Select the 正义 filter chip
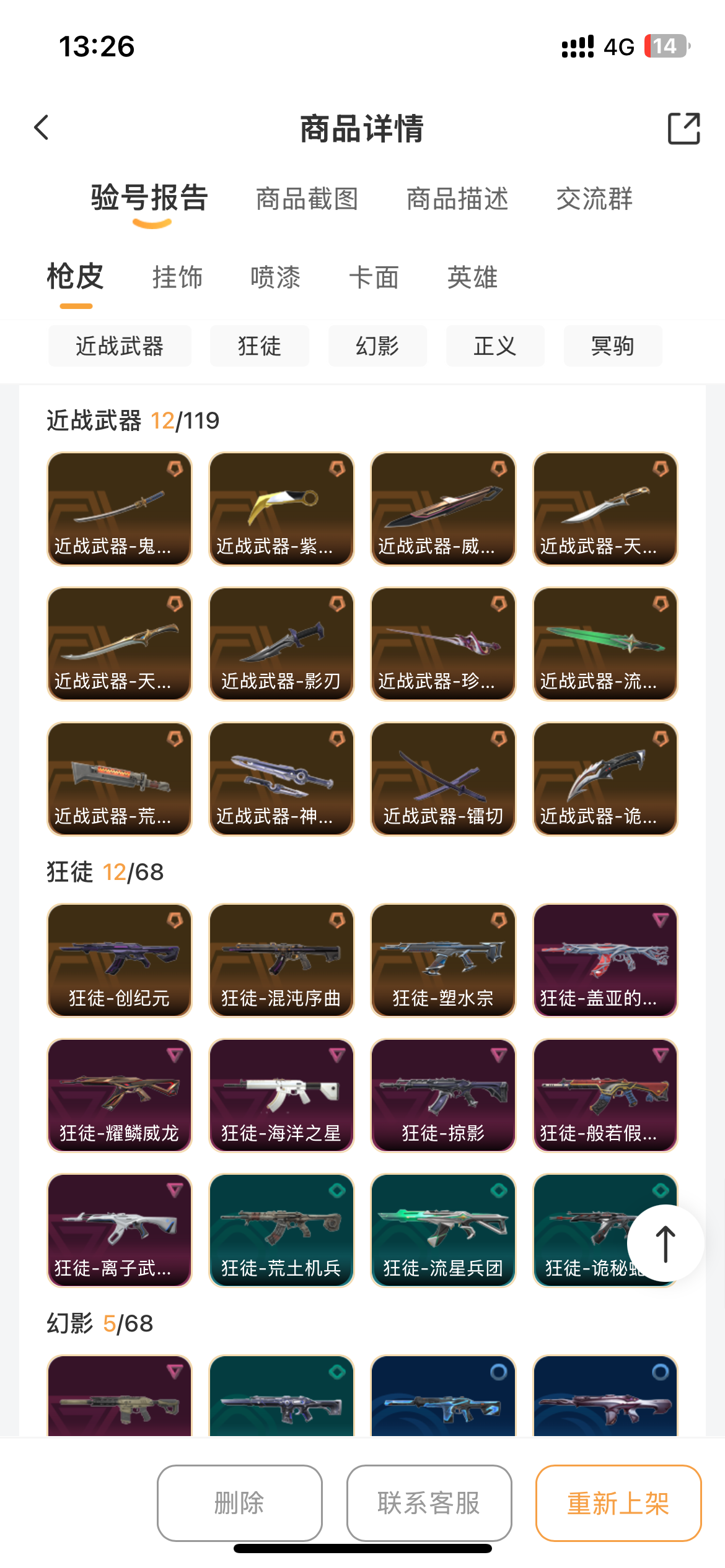725x1568 pixels. coord(495,346)
